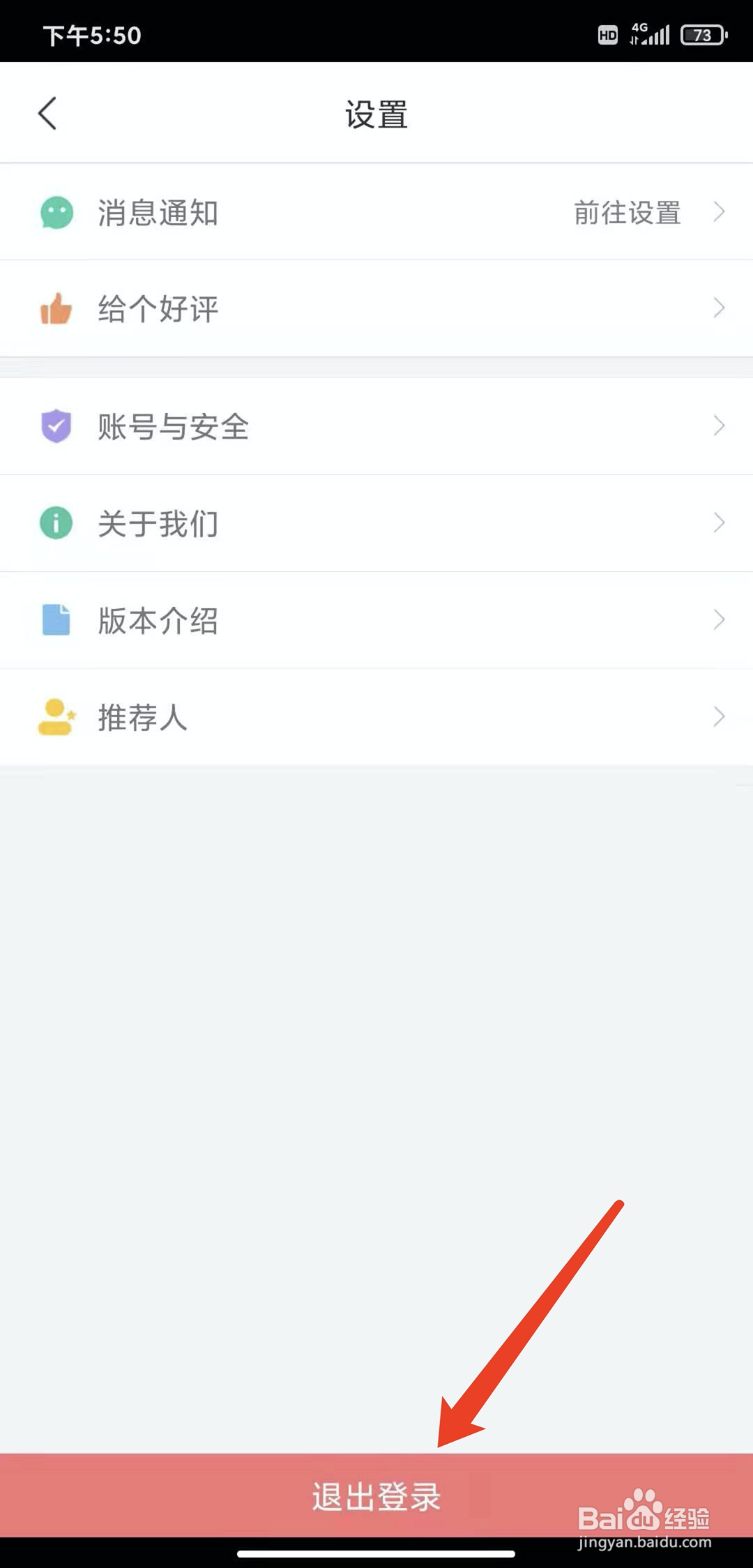Tap the thumbs-up icon beside 给个好评
753x1568 pixels.
[x=56, y=309]
